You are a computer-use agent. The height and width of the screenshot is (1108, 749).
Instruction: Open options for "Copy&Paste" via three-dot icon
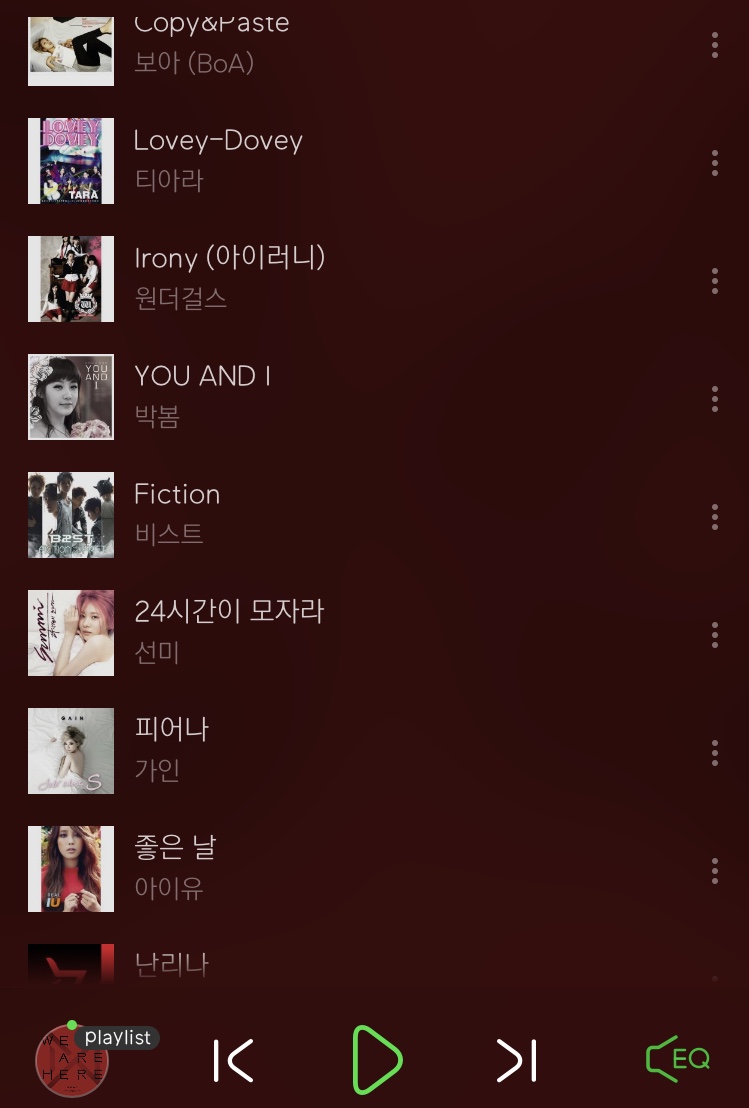point(715,45)
